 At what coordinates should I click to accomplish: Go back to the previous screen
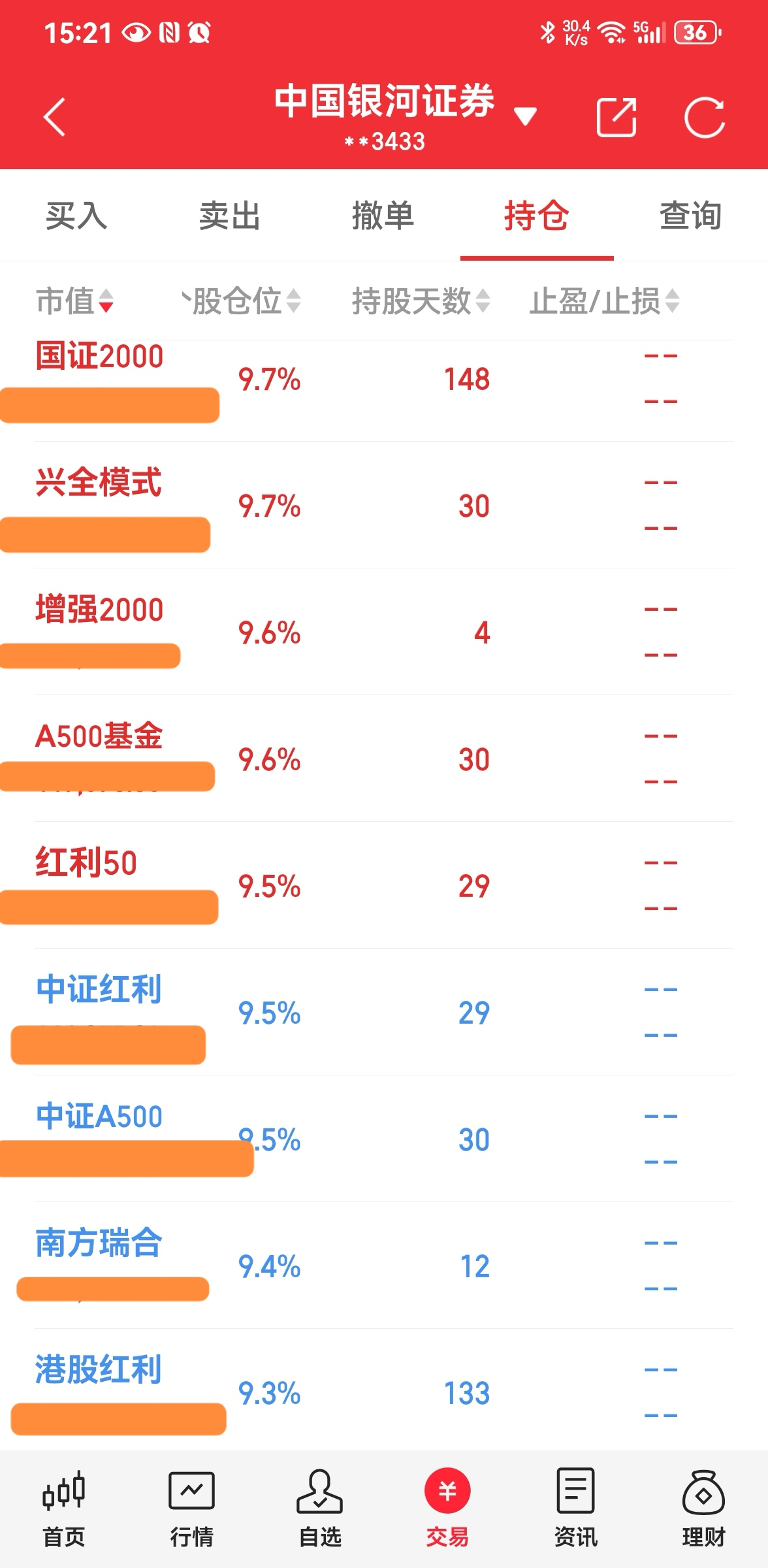(x=55, y=118)
